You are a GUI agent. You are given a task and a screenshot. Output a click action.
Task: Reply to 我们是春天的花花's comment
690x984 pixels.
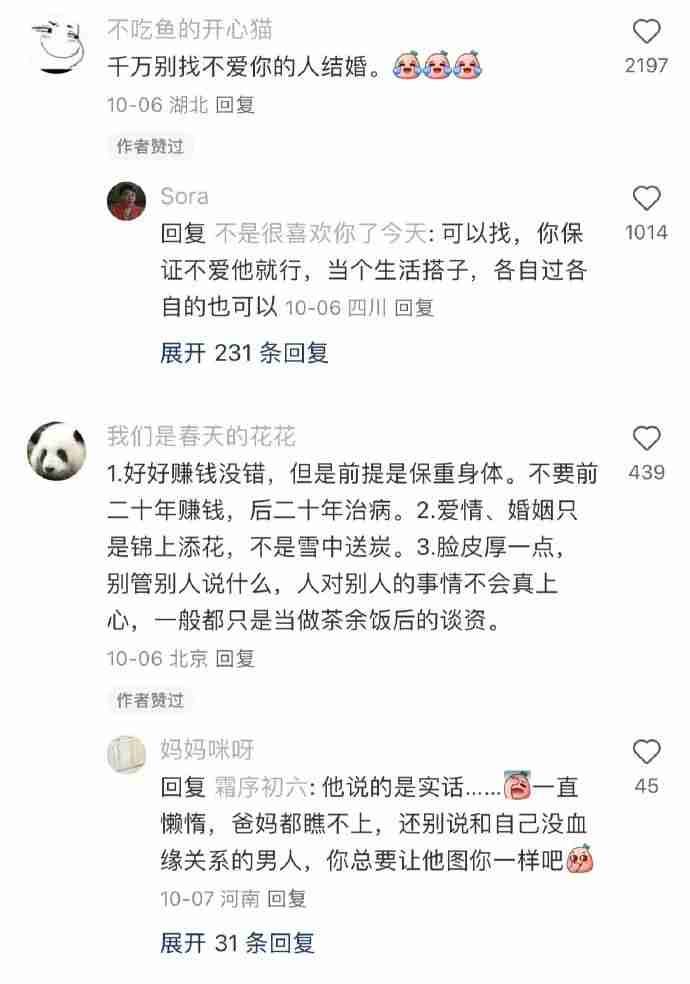[236, 658]
